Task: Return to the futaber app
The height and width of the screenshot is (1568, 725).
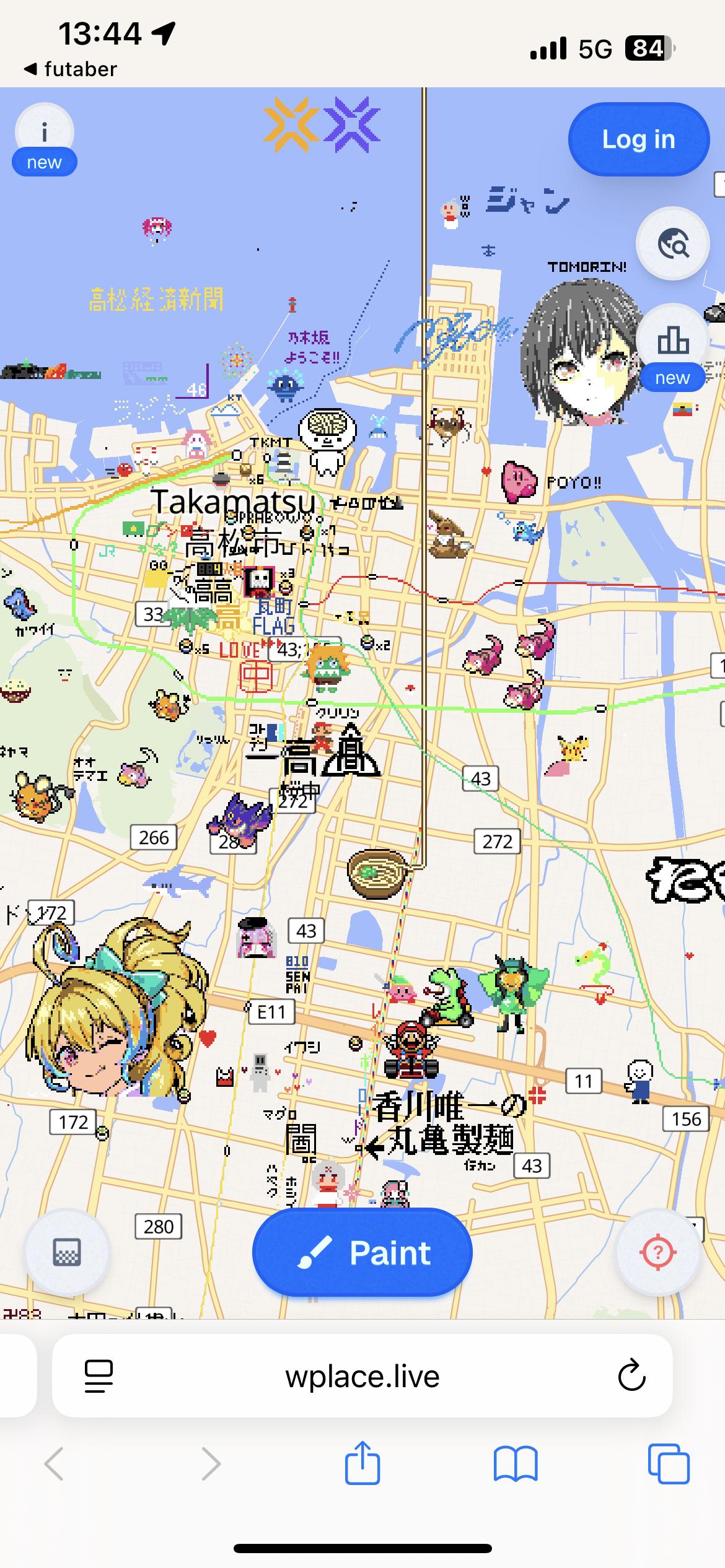Action: click(x=70, y=69)
